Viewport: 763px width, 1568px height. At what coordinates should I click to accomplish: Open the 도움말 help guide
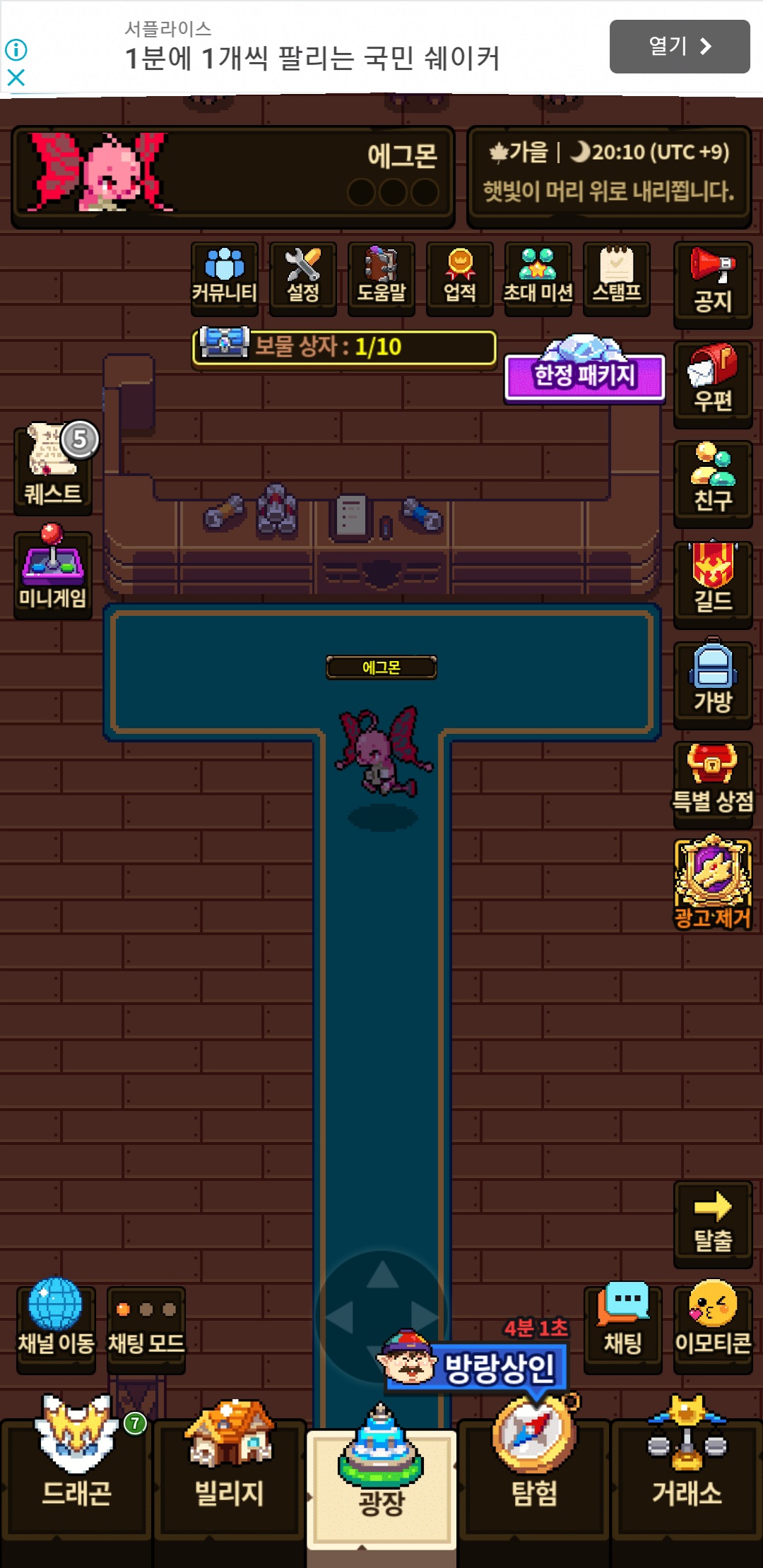point(381,276)
